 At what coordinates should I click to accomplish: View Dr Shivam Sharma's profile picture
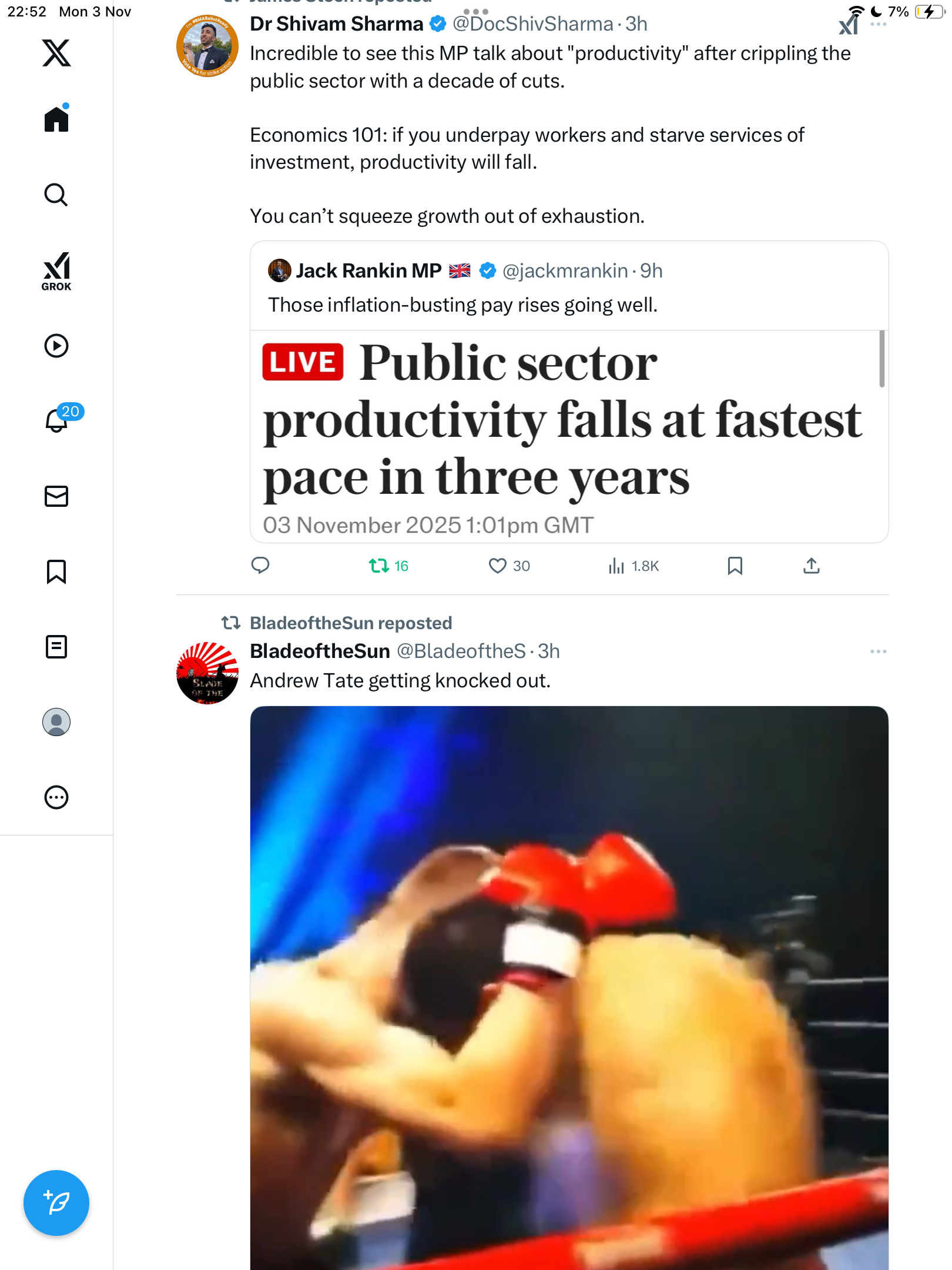tap(207, 46)
